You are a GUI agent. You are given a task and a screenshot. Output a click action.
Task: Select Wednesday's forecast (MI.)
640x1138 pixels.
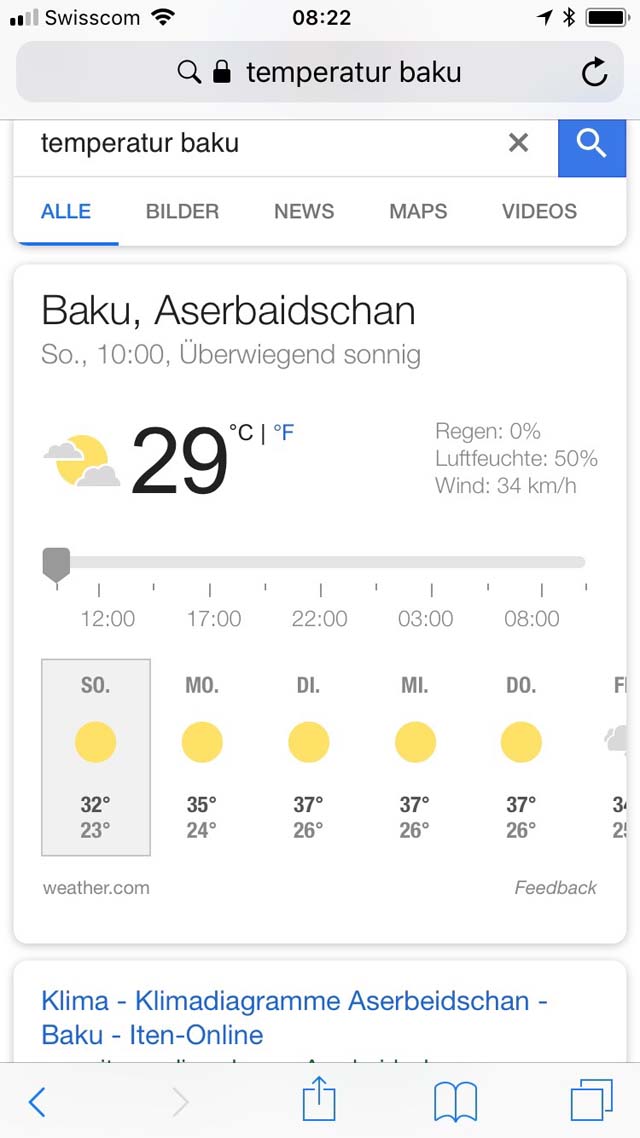click(415, 758)
